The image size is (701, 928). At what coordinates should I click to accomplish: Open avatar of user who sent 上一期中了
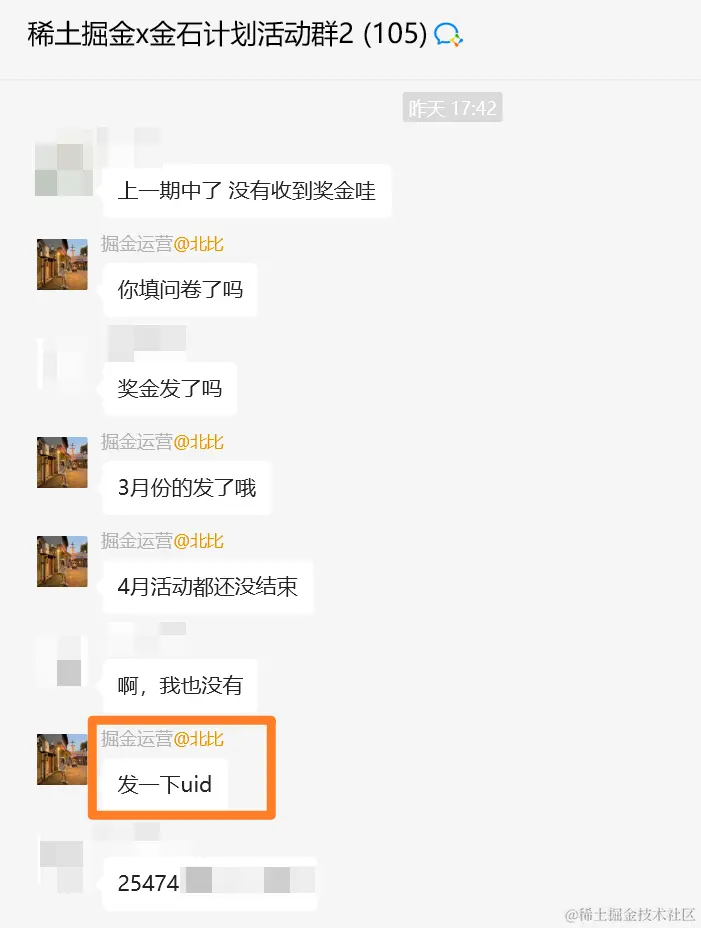coord(60,169)
